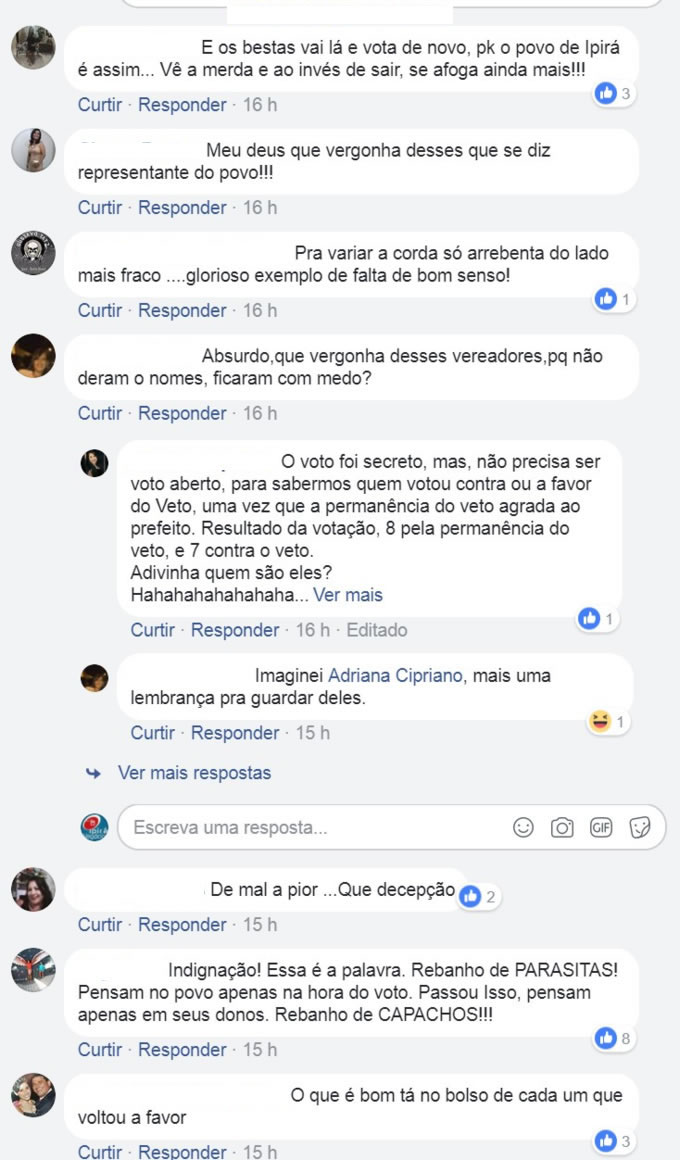
Task: Tap the 'Escreva uma resposta' field
Action: pos(310,828)
